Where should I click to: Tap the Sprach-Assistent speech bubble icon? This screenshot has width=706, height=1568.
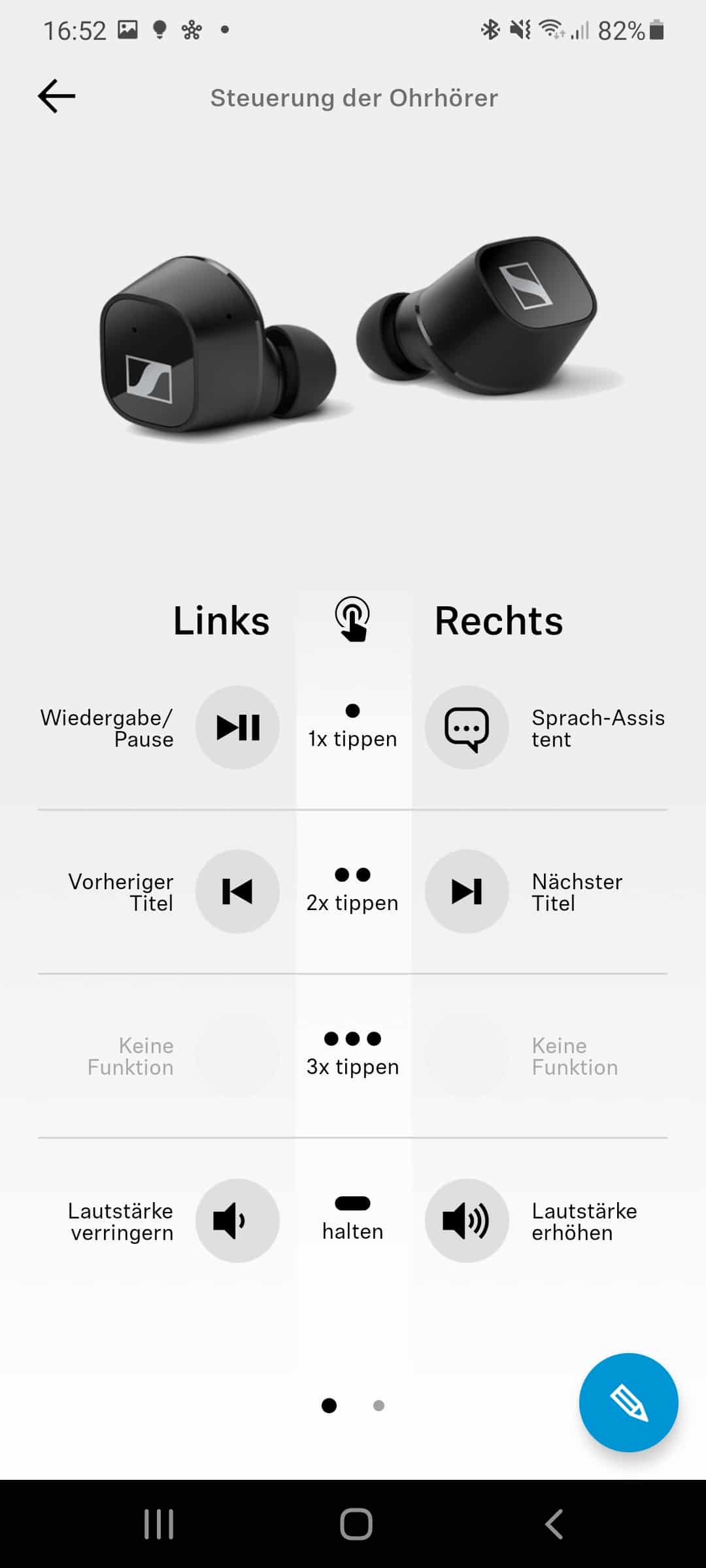click(467, 727)
